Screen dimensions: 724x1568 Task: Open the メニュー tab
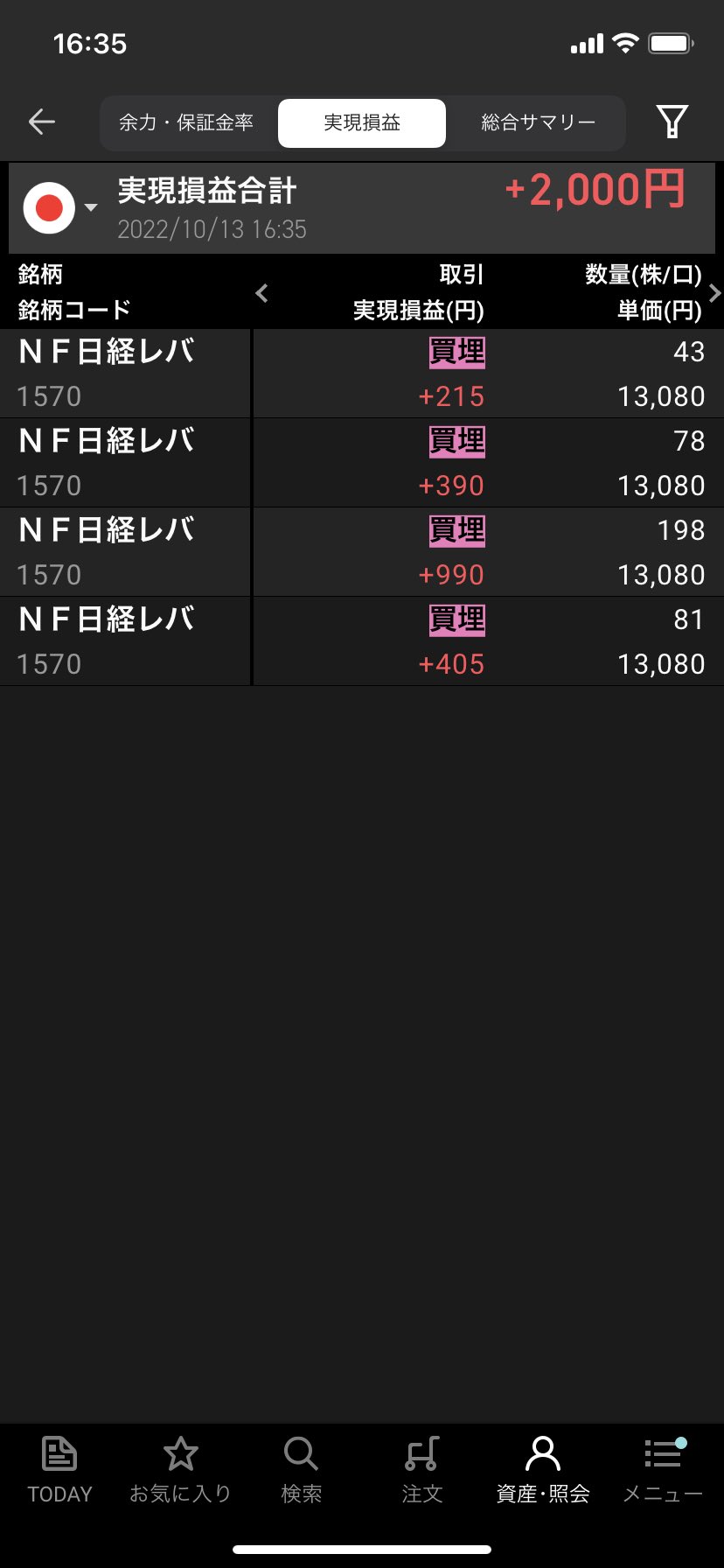click(x=663, y=1471)
